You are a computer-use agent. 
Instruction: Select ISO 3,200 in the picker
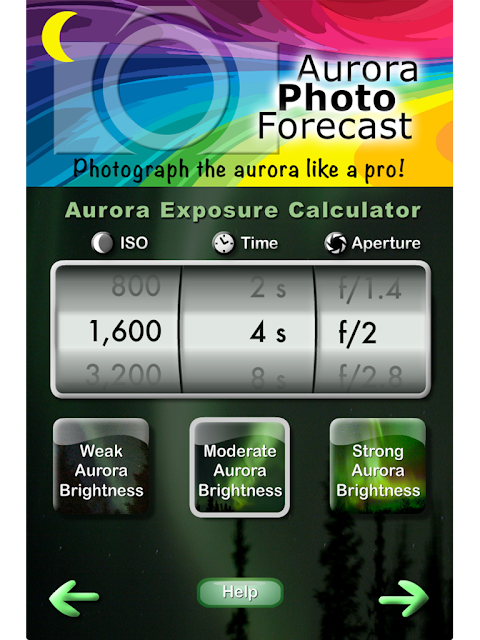[x=124, y=375]
